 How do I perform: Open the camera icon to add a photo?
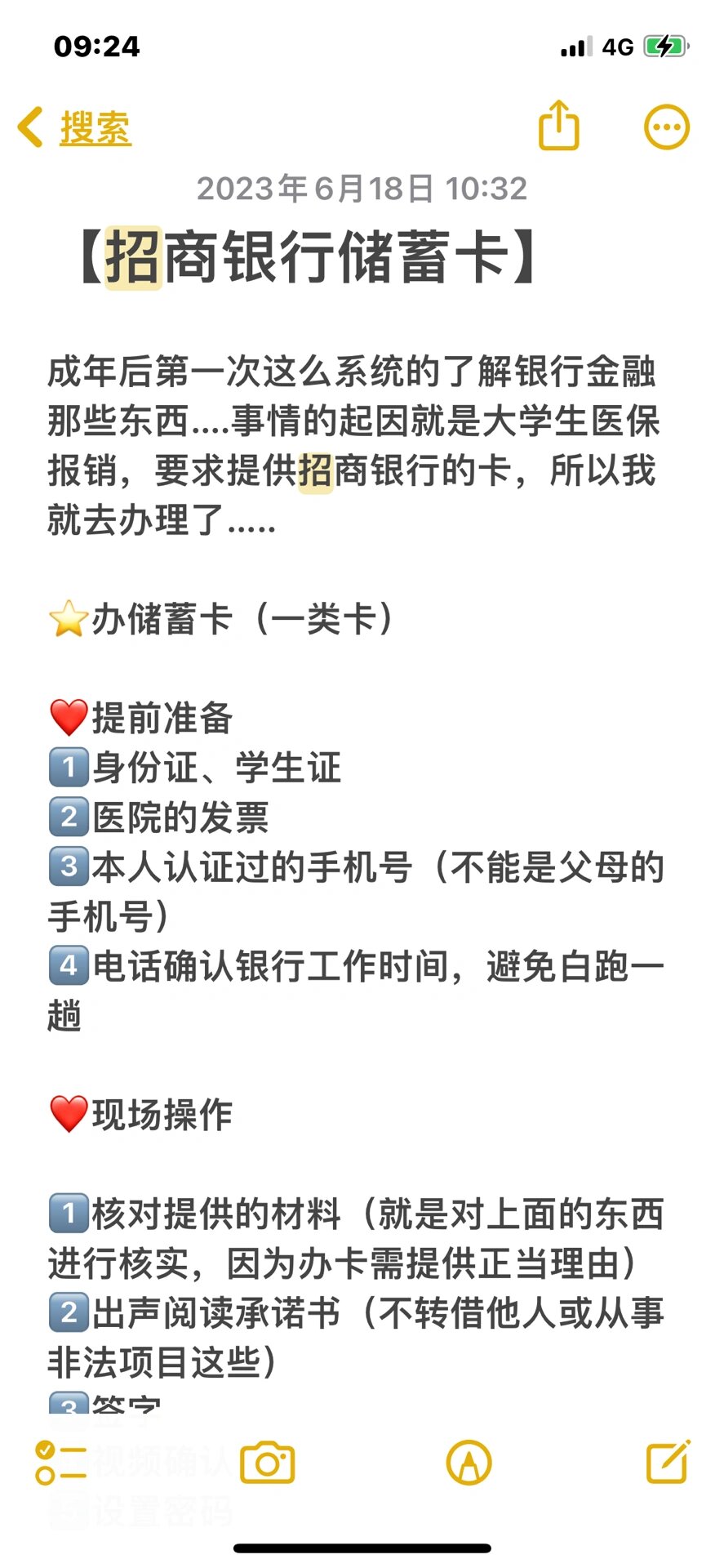coord(269,1463)
